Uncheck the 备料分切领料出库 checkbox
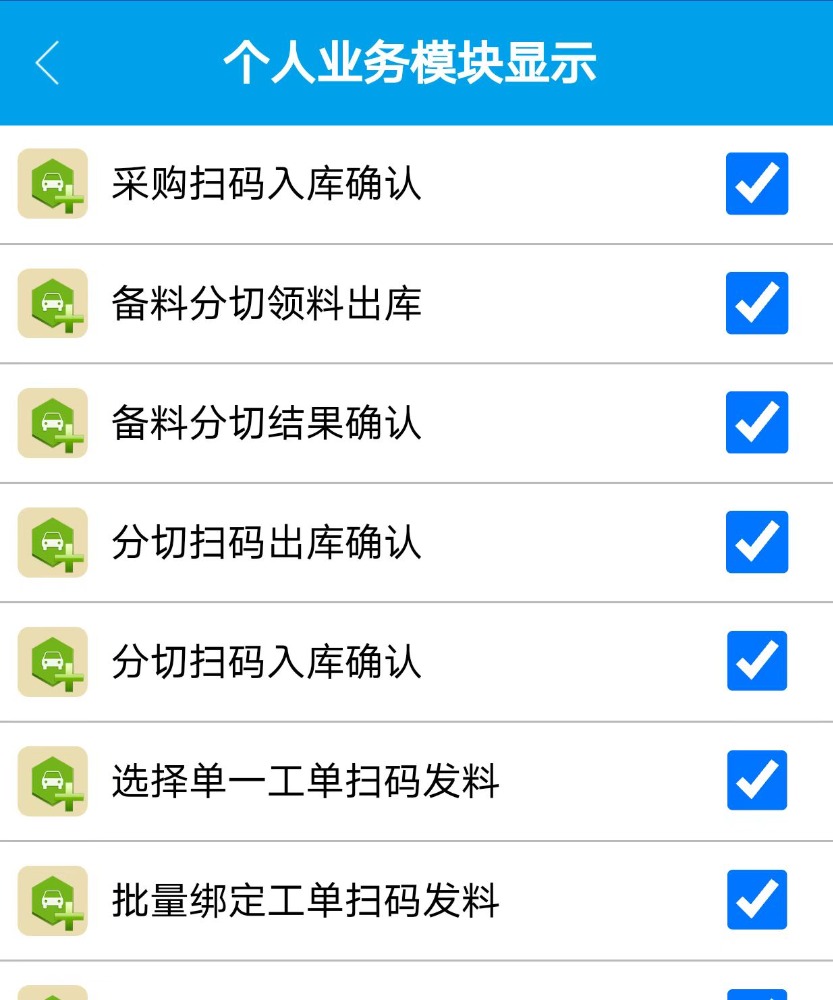This screenshot has width=833, height=1000. tap(757, 303)
